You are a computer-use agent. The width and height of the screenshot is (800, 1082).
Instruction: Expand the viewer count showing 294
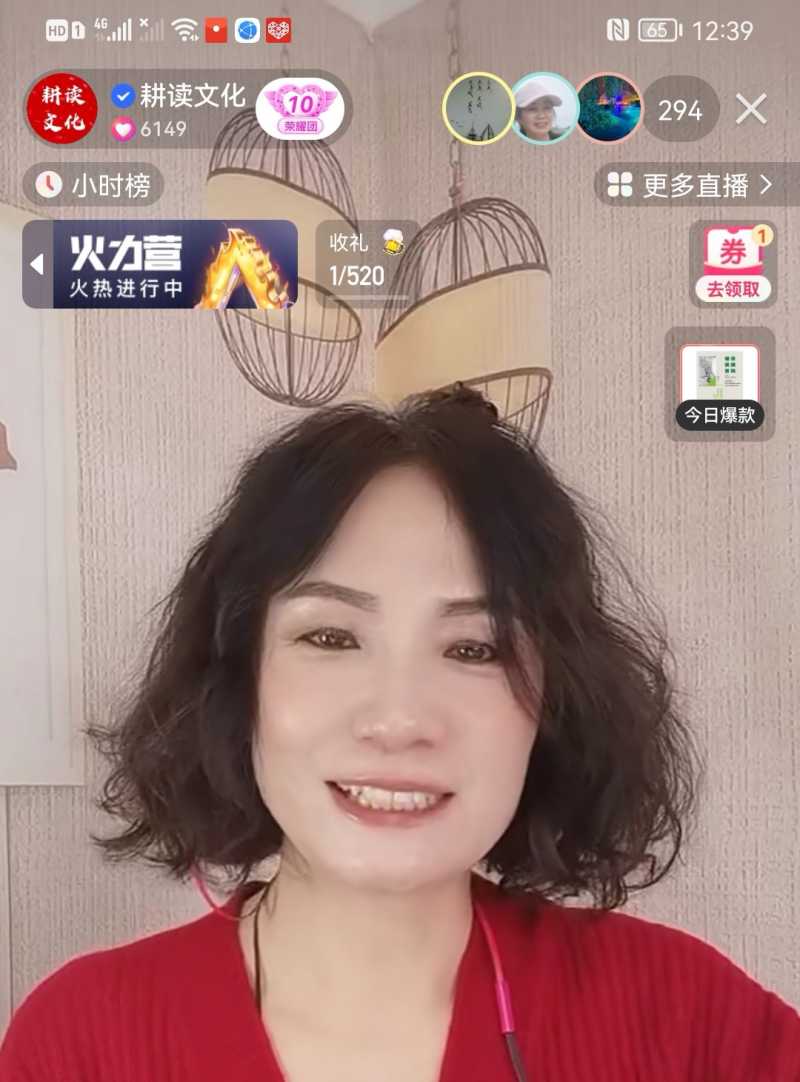point(682,110)
